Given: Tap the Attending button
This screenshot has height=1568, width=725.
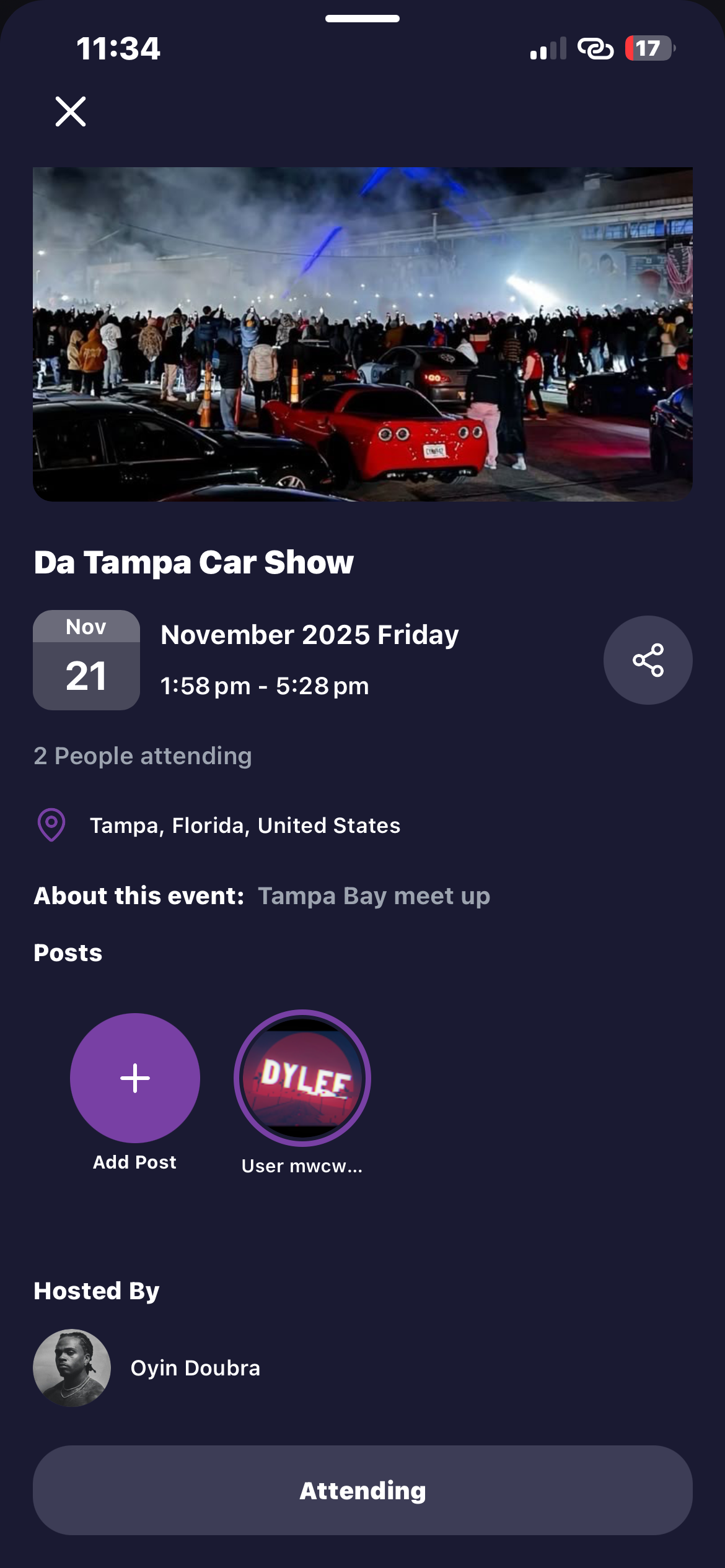Looking at the screenshot, I should click(362, 1490).
